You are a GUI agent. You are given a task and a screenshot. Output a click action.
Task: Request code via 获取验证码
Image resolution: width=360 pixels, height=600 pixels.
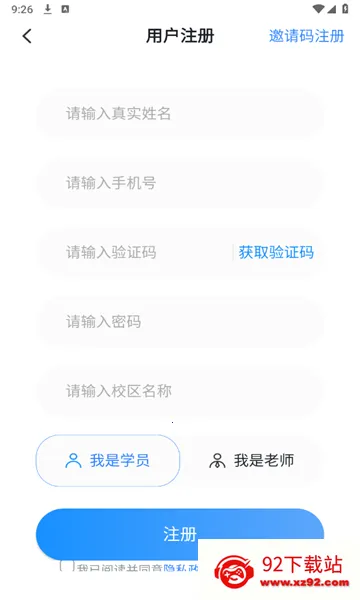click(276, 252)
